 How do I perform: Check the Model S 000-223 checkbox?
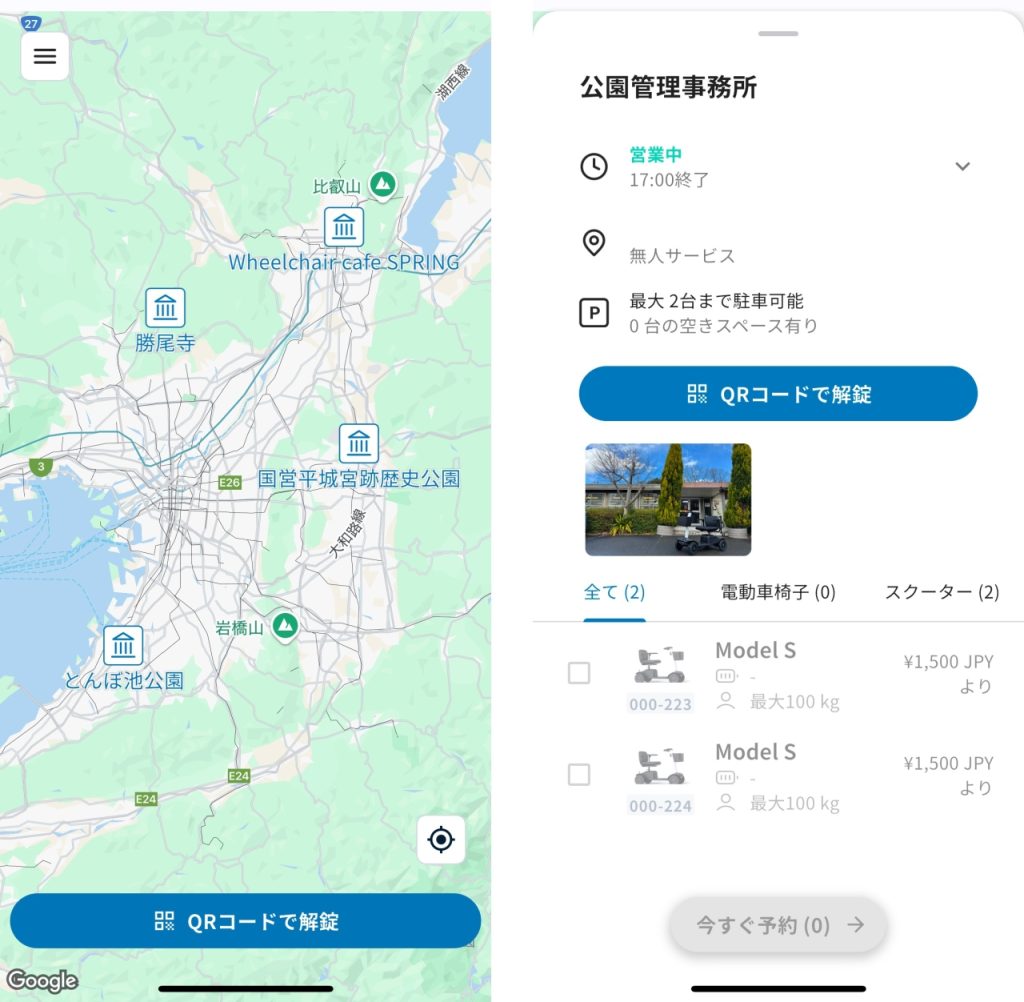tap(579, 673)
